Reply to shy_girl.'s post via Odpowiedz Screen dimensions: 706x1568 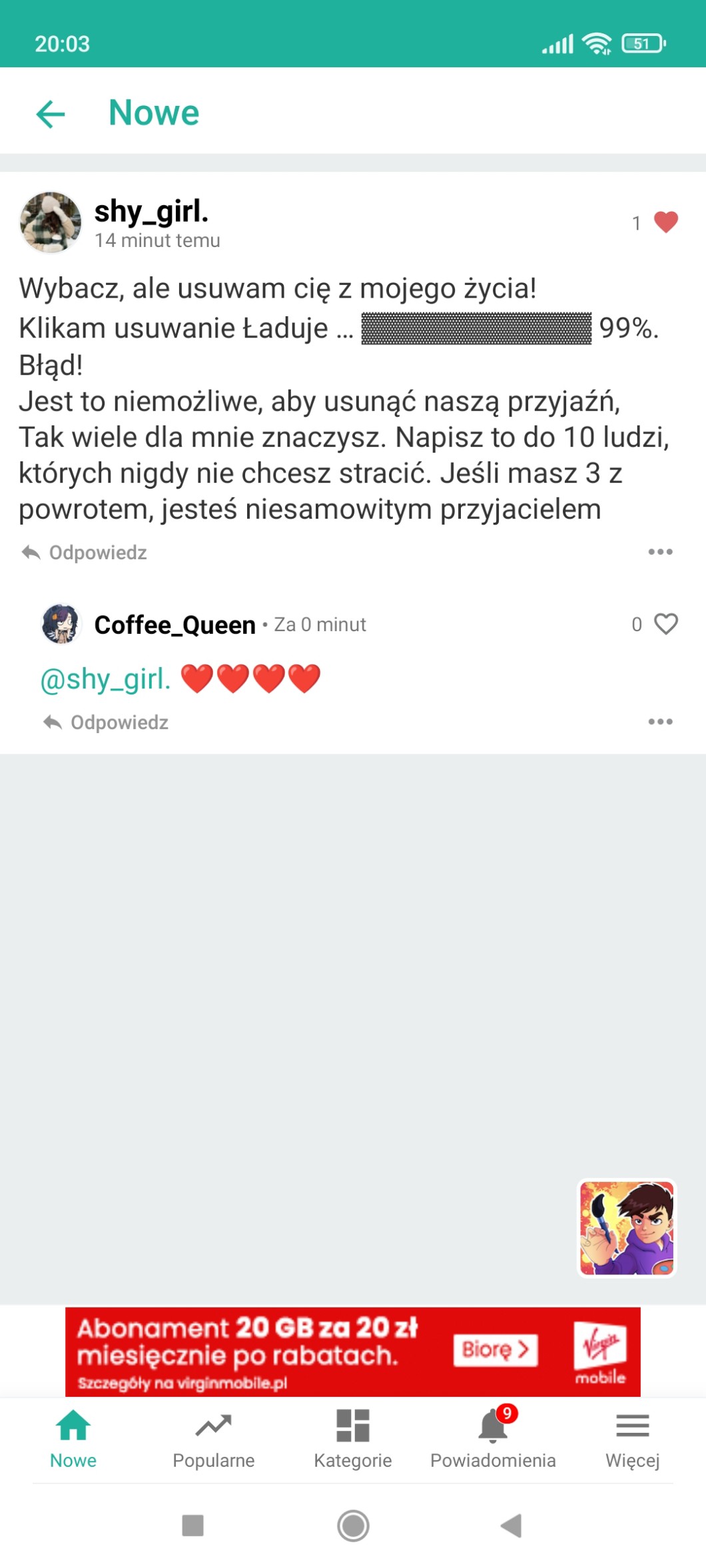coord(85,553)
